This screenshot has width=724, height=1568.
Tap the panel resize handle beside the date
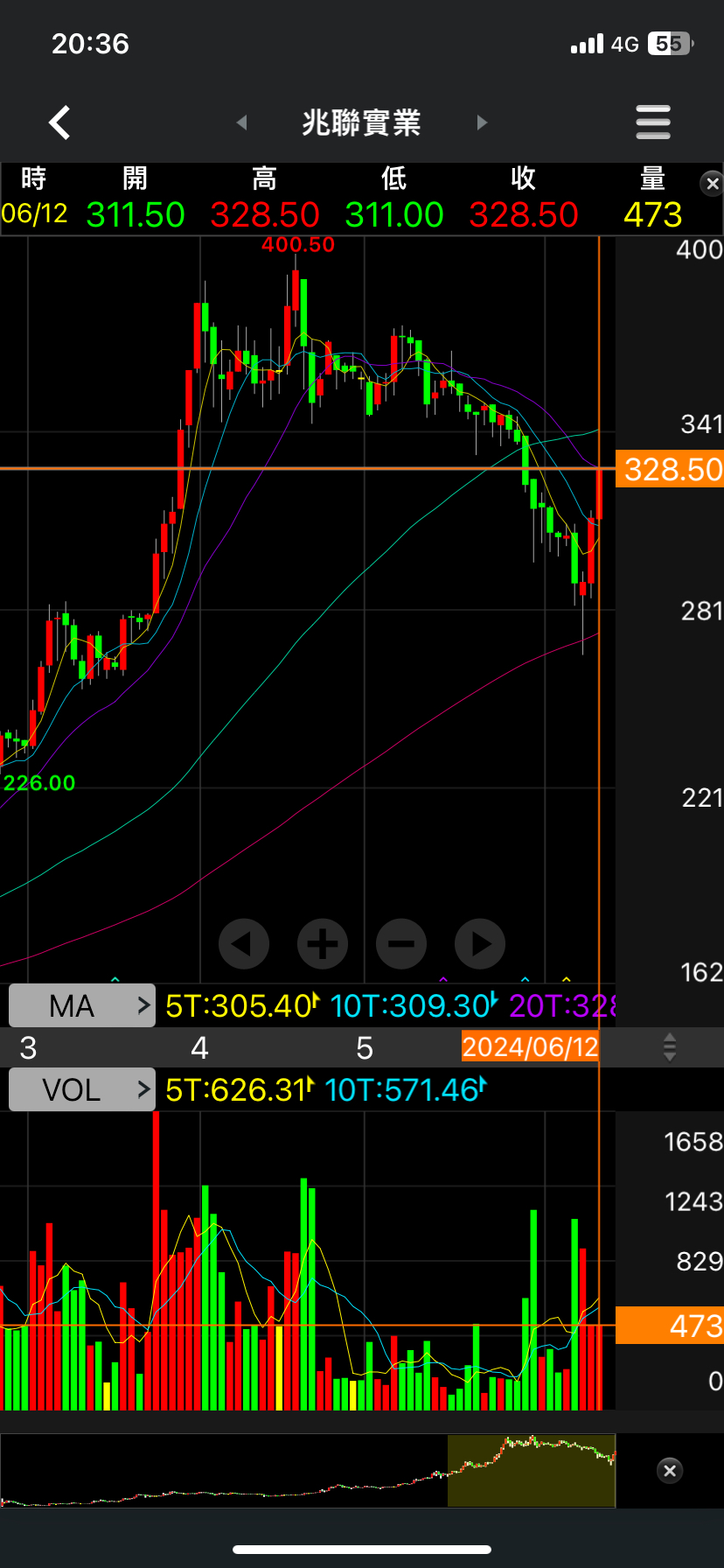click(x=670, y=1047)
